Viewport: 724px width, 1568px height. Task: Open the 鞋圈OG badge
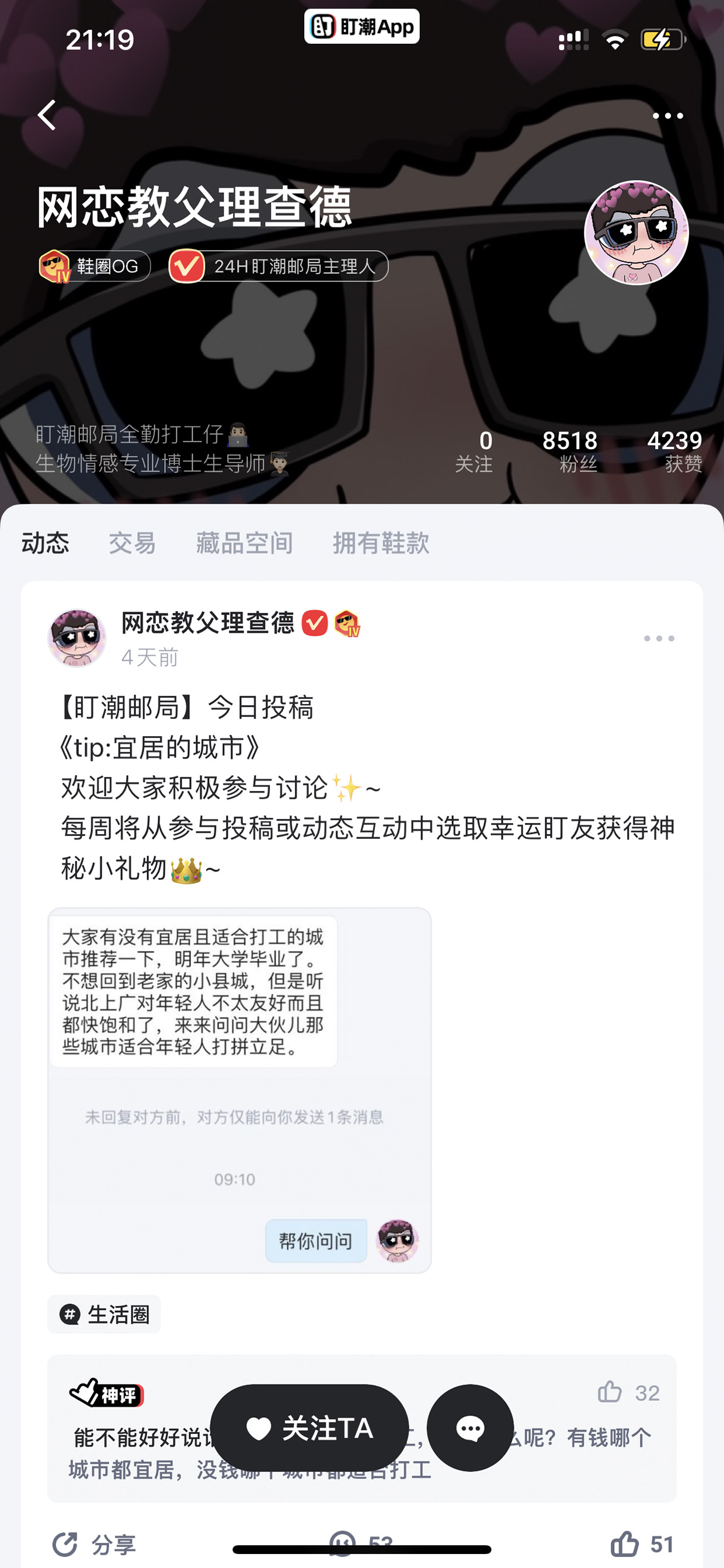95,266
